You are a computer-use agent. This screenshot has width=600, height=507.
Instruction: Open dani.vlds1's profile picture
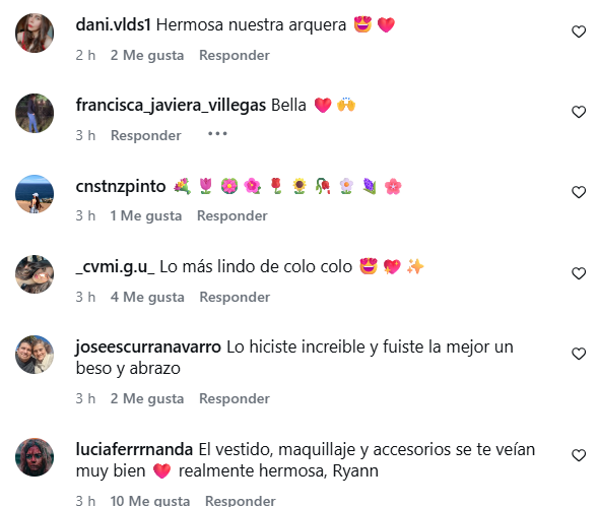tap(35, 33)
